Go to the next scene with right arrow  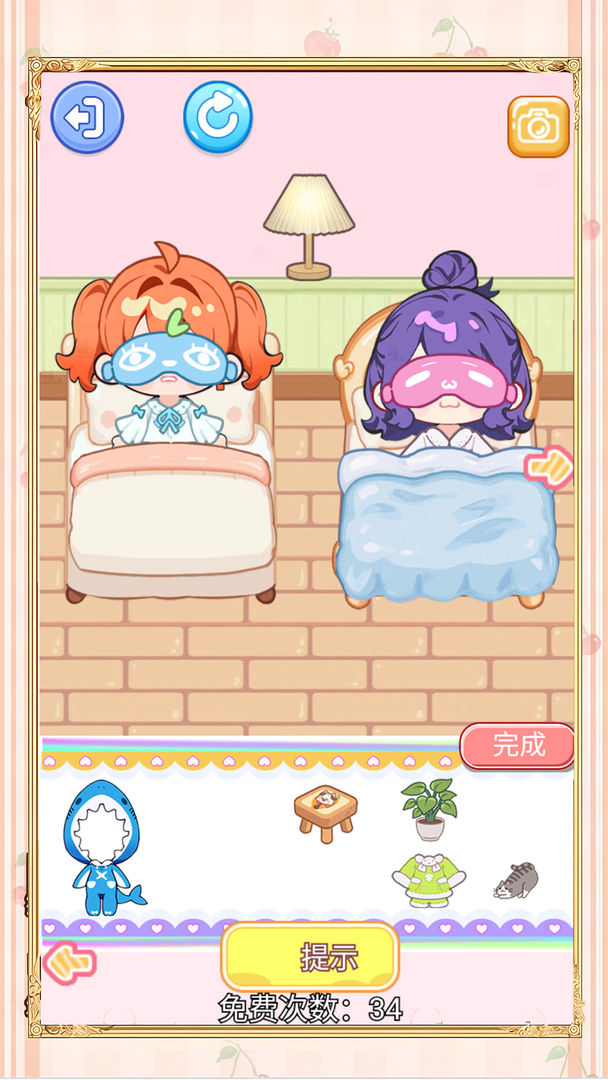(x=549, y=467)
